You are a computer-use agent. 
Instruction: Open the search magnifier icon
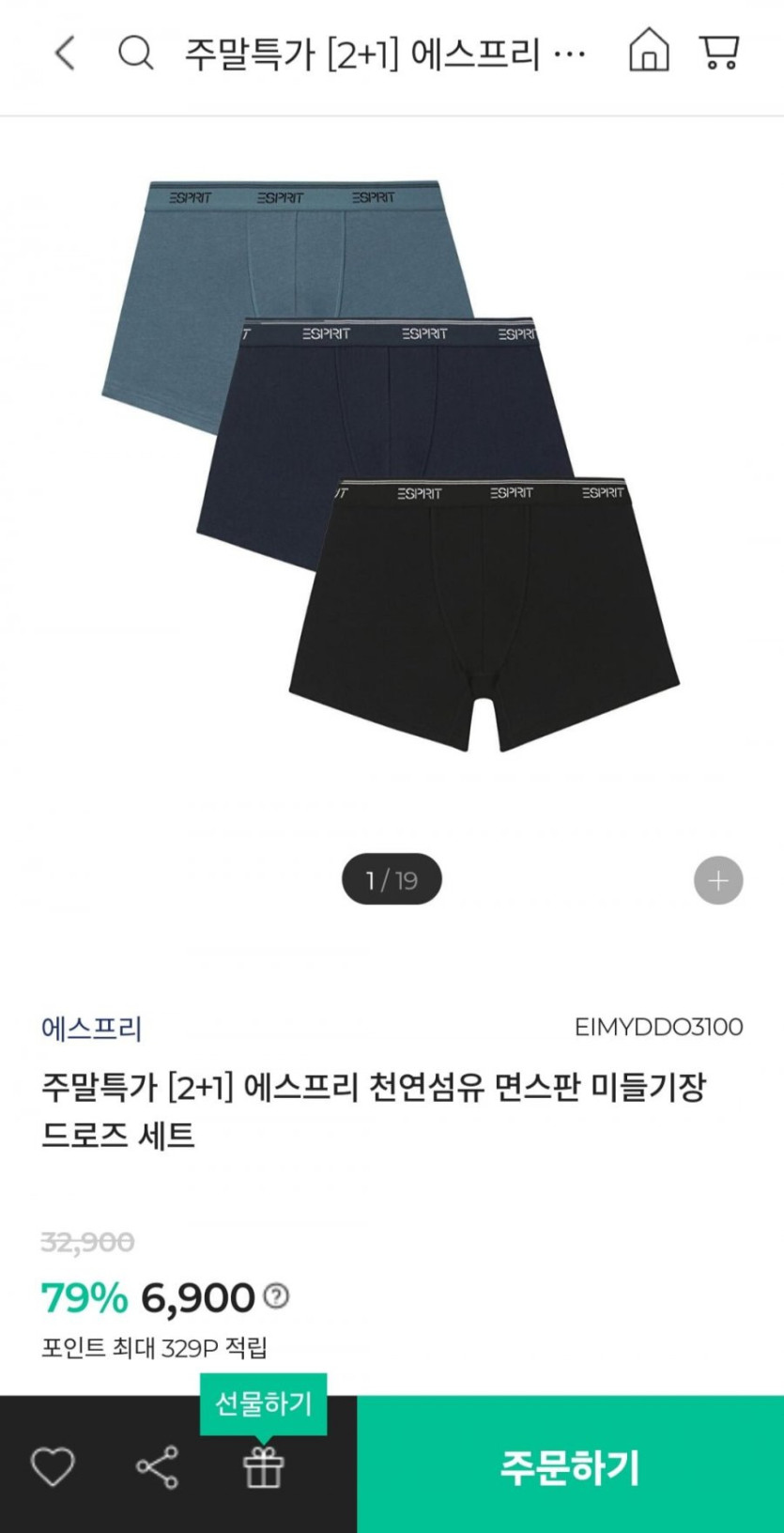click(135, 53)
